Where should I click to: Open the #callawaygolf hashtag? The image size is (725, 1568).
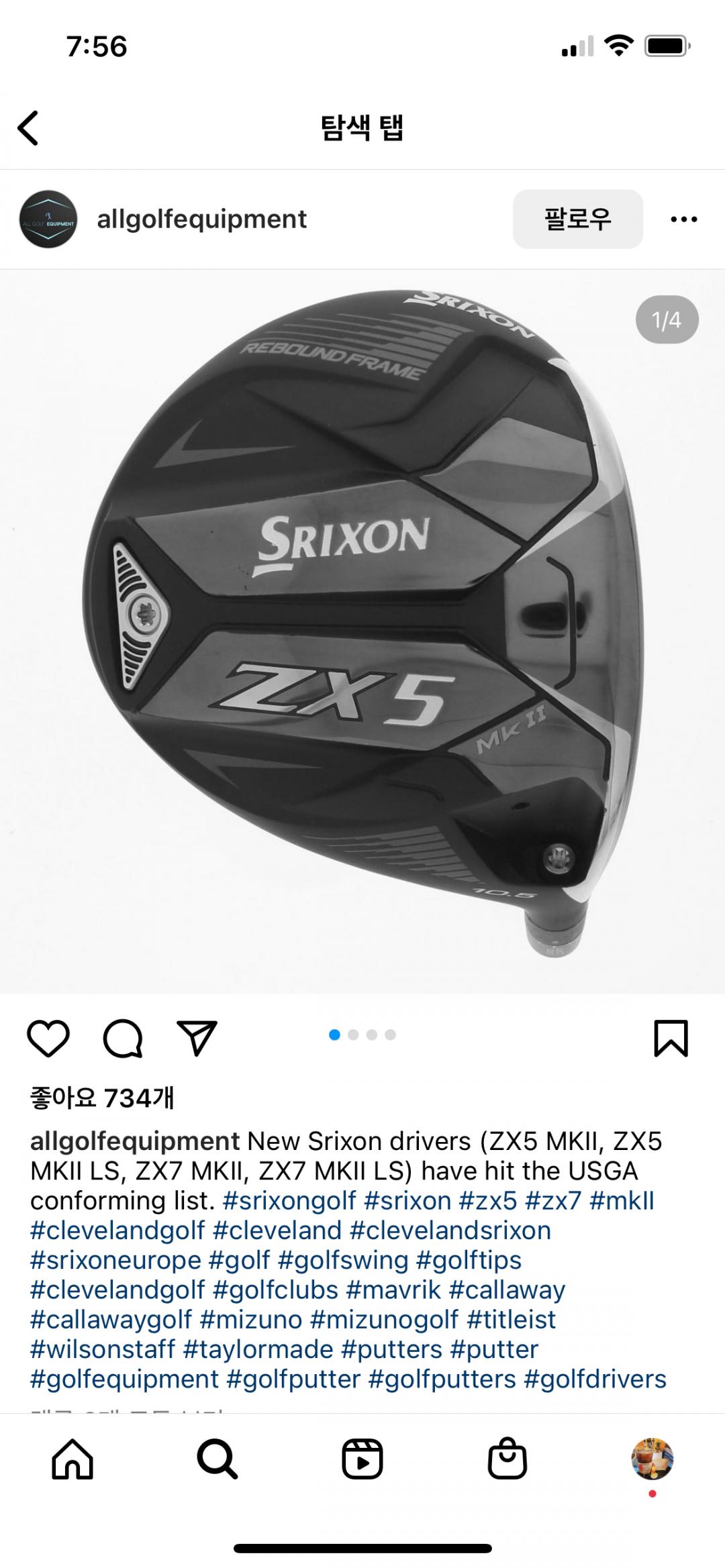(111, 1319)
